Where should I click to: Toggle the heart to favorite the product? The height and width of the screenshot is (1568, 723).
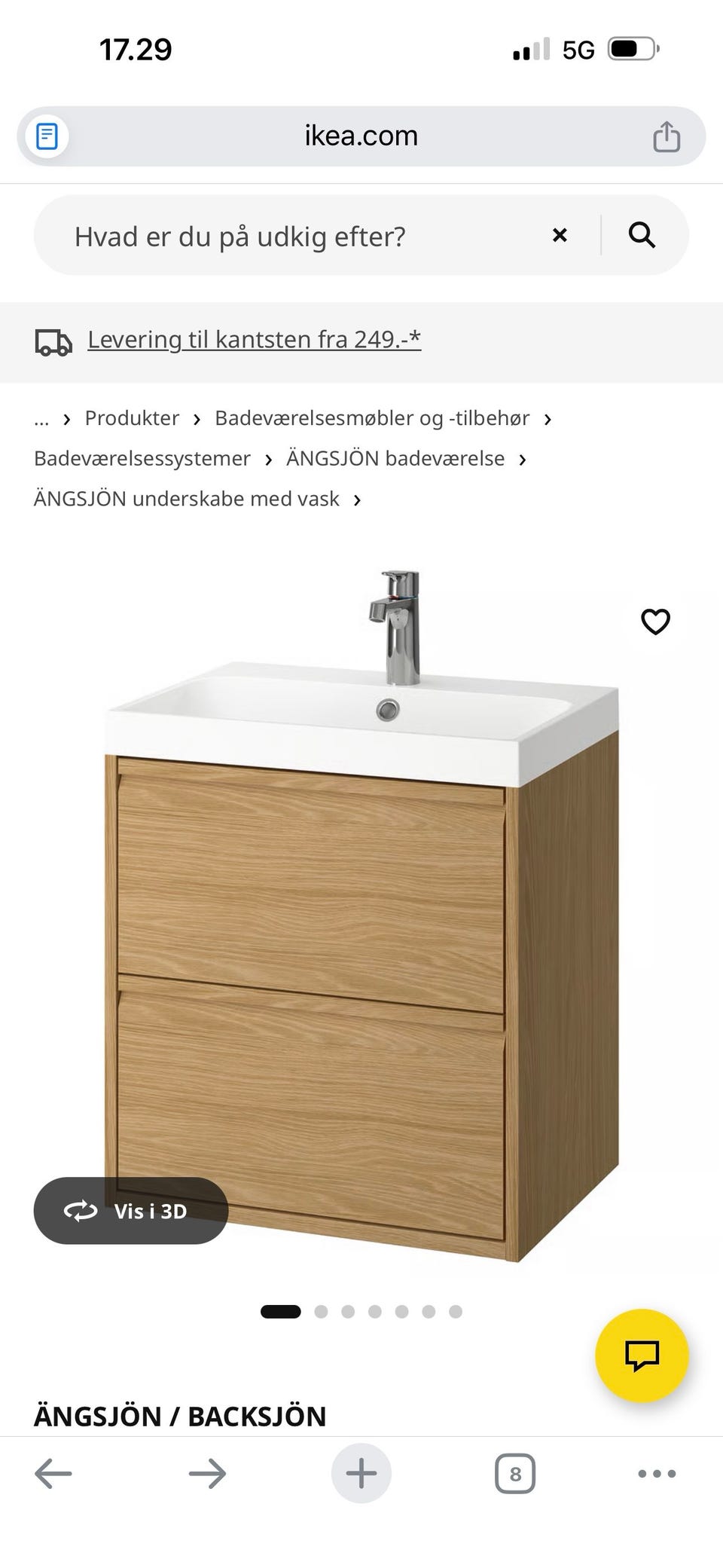coord(654,622)
